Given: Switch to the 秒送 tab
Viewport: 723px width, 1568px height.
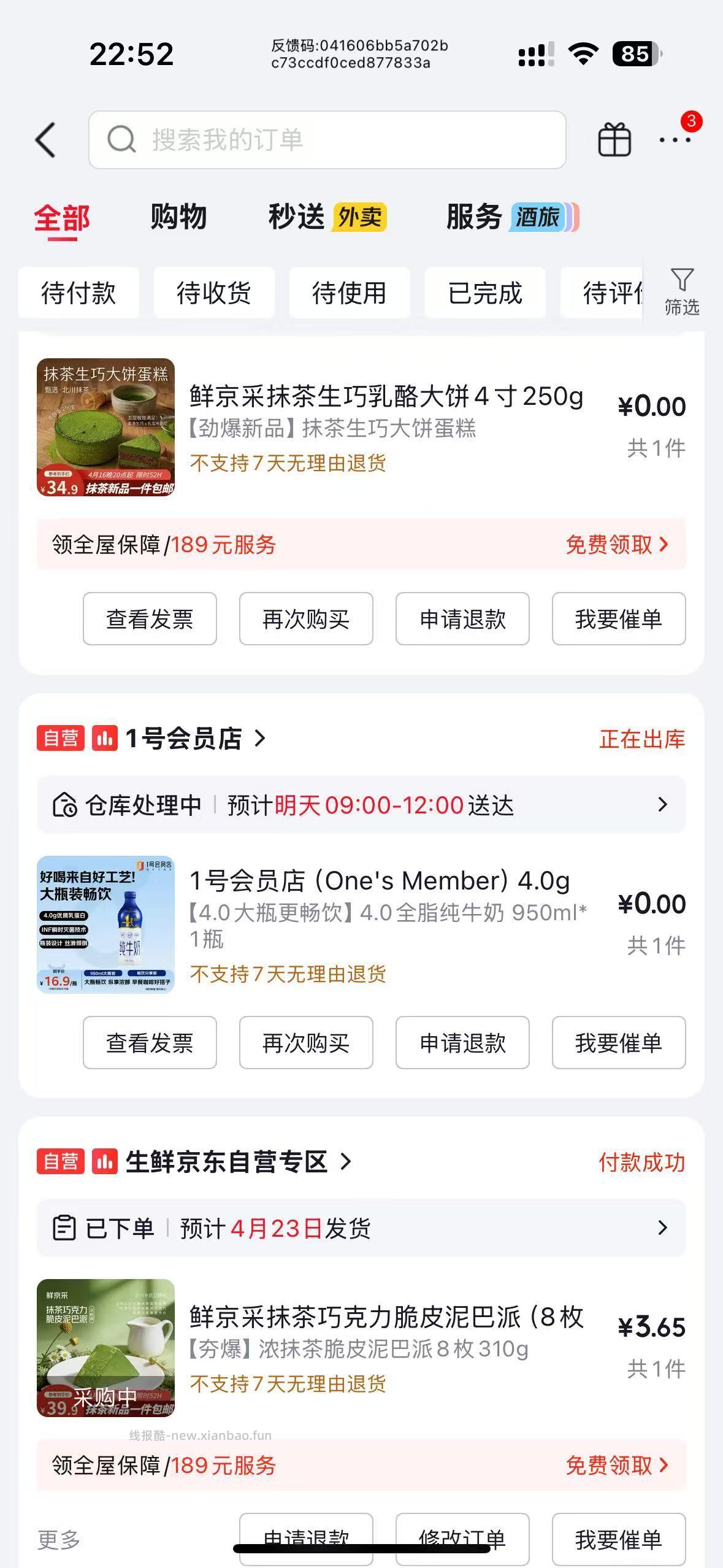Looking at the screenshot, I should click(x=296, y=217).
